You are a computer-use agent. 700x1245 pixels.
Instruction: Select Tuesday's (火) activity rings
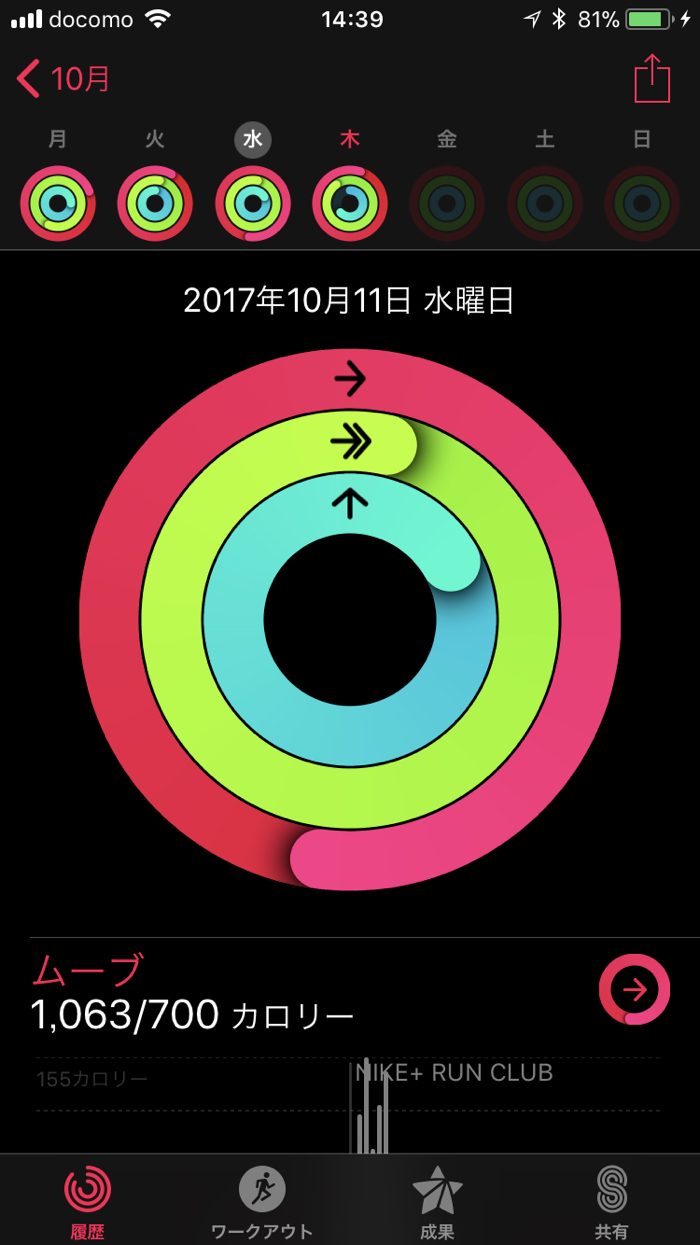click(x=155, y=204)
